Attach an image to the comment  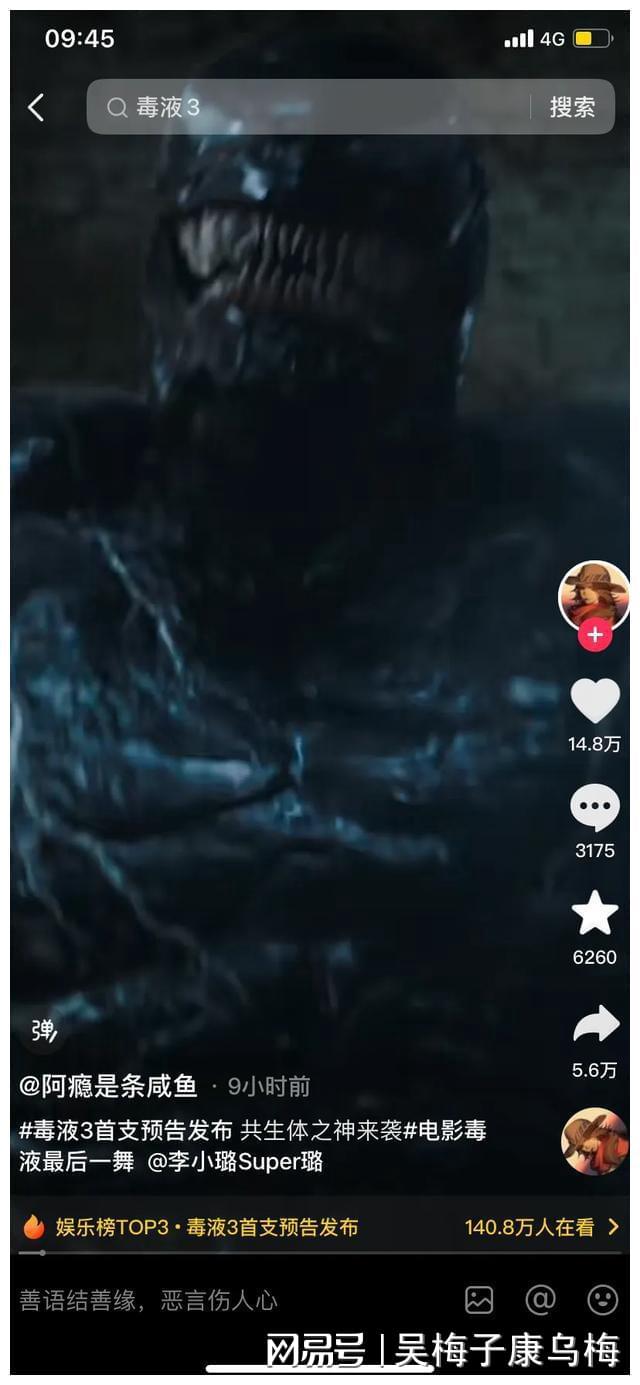[x=479, y=1300]
